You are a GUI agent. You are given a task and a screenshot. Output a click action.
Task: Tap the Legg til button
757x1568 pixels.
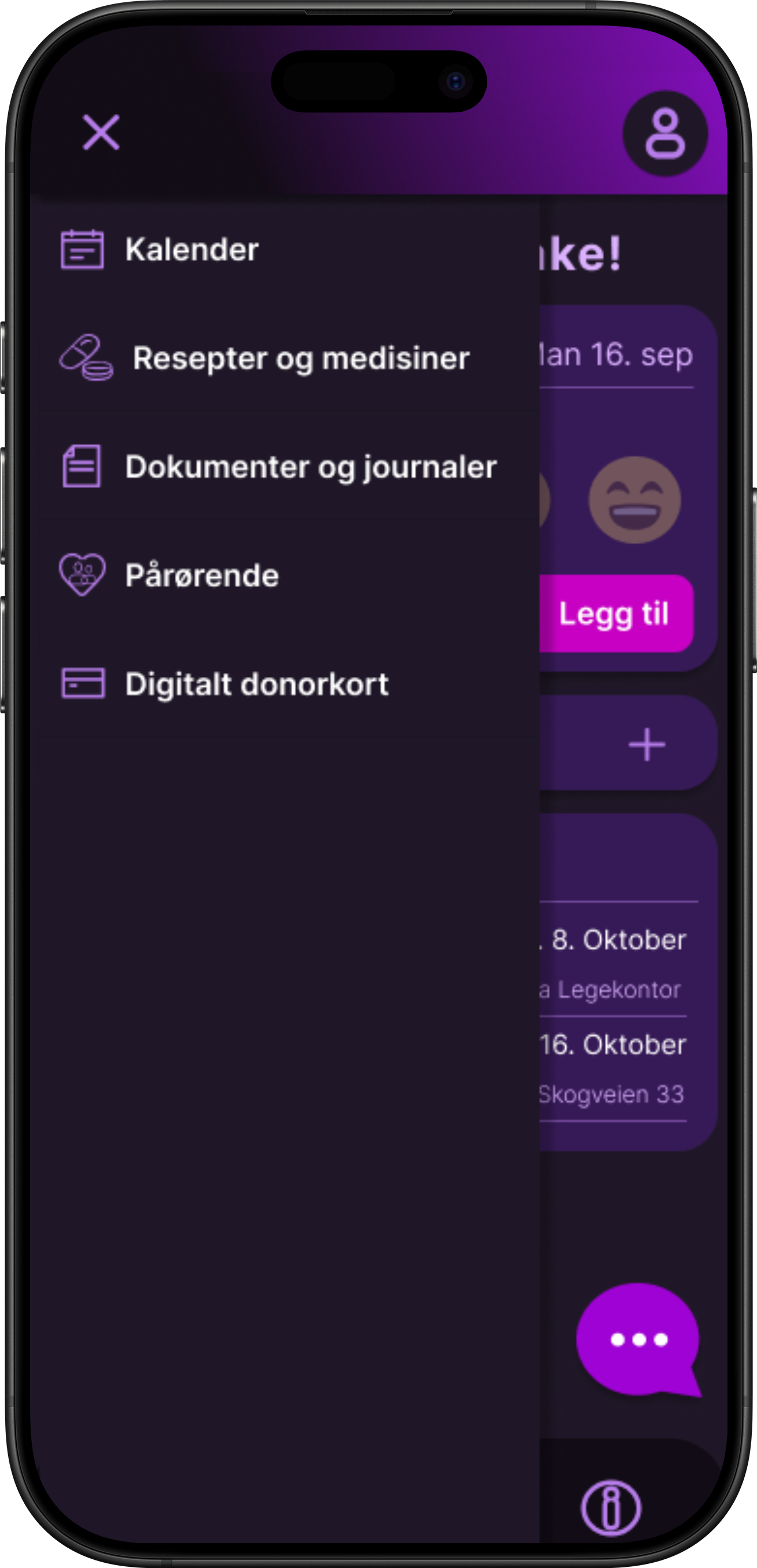(x=615, y=614)
